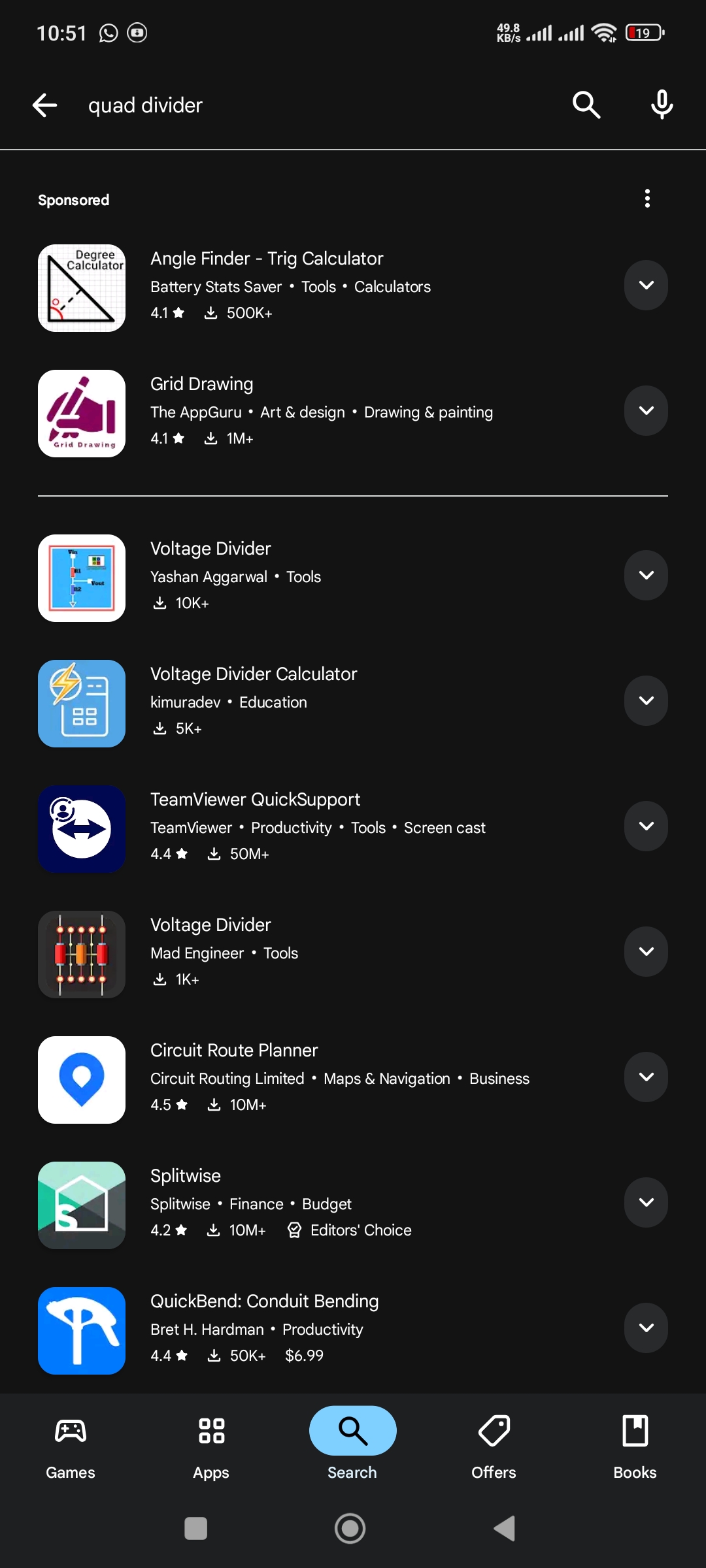This screenshot has width=706, height=1568.
Task: Go back from search results
Action: 44,105
